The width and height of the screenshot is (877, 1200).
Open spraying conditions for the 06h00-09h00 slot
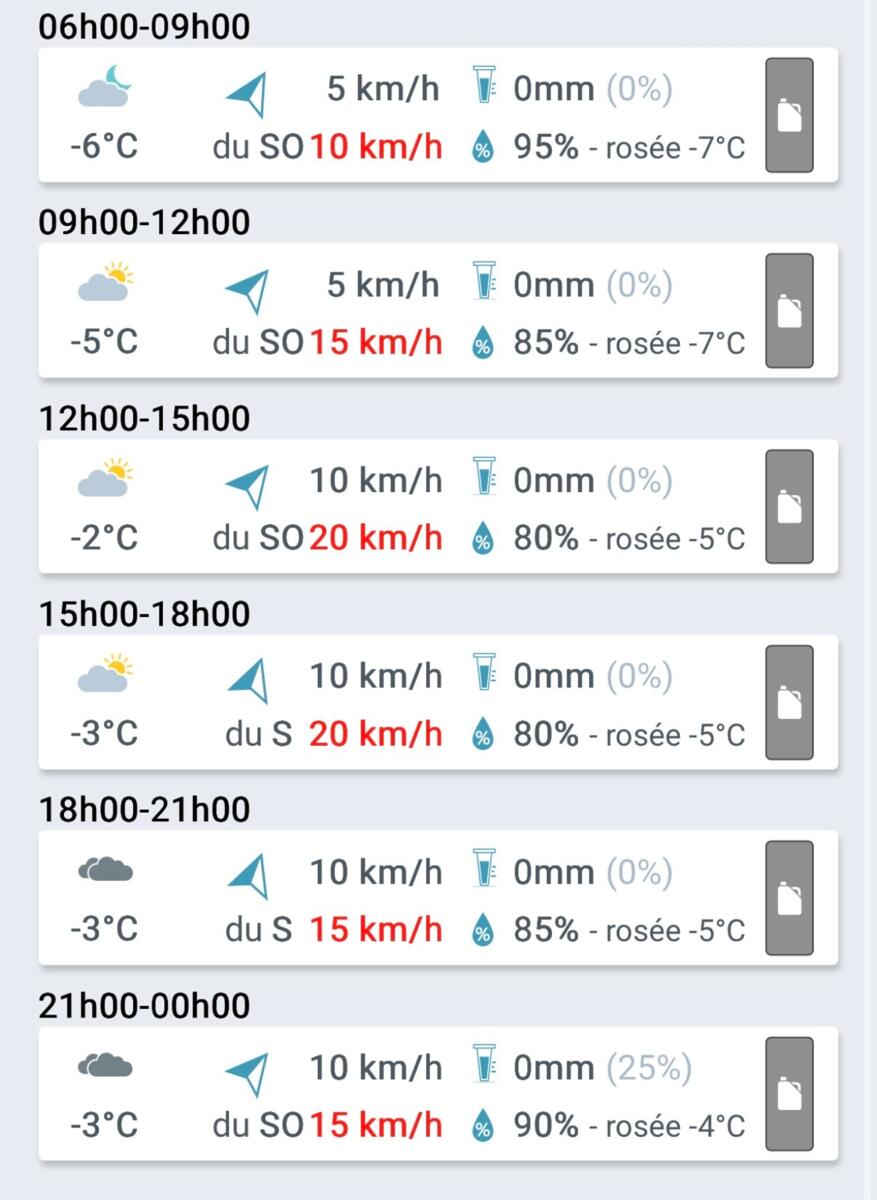click(x=789, y=115)
